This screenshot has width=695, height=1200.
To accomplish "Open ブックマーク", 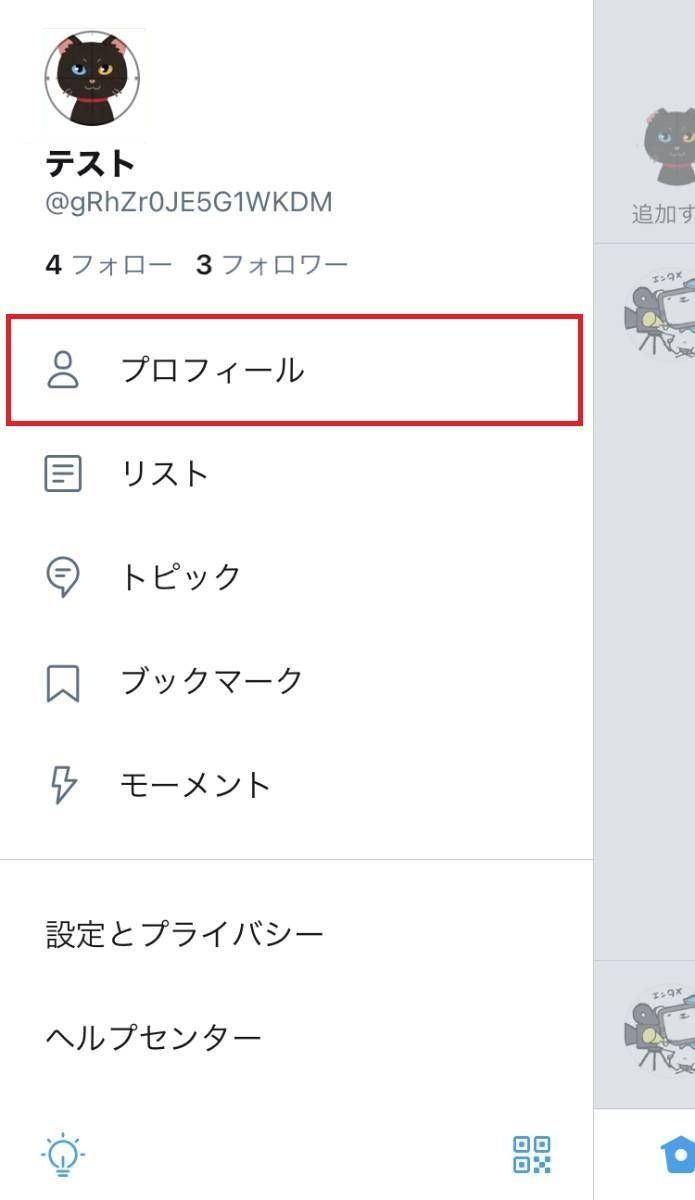I will (296, 681).
